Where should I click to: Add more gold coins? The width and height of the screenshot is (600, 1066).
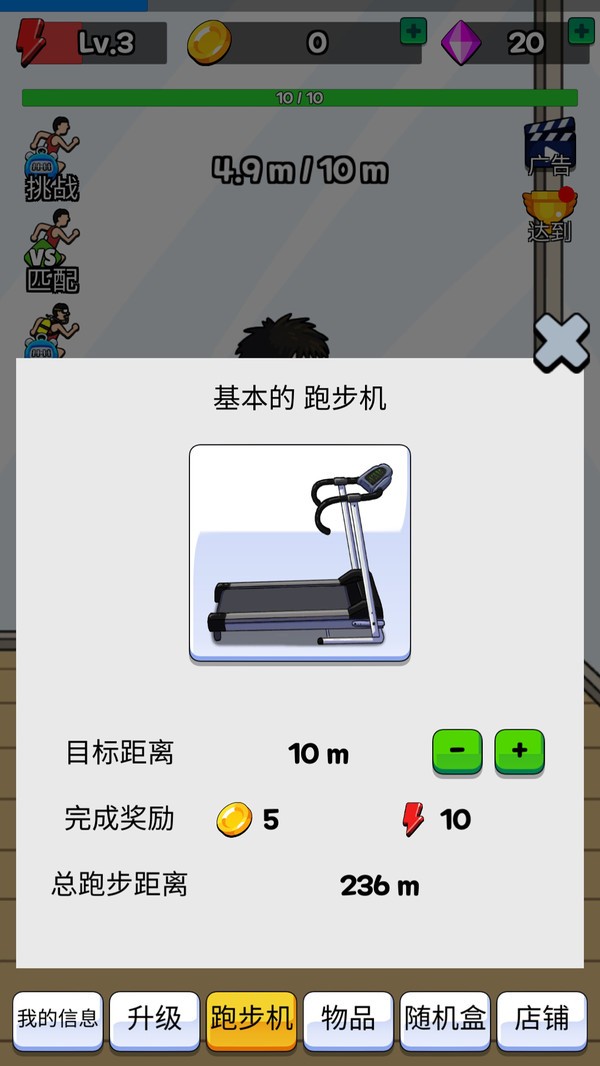(413, 31)
